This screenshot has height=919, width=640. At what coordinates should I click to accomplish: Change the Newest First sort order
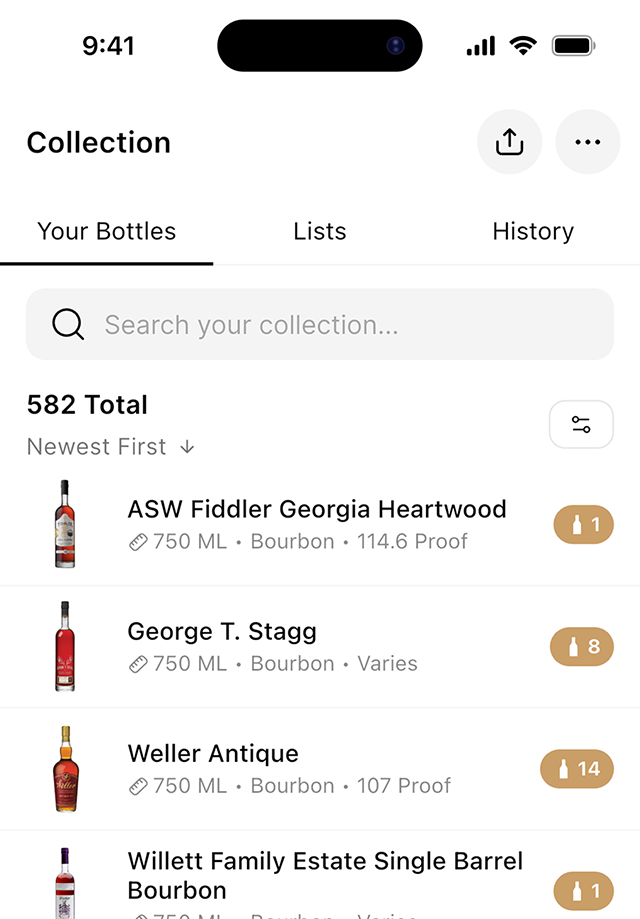click(x=111, y=447)
